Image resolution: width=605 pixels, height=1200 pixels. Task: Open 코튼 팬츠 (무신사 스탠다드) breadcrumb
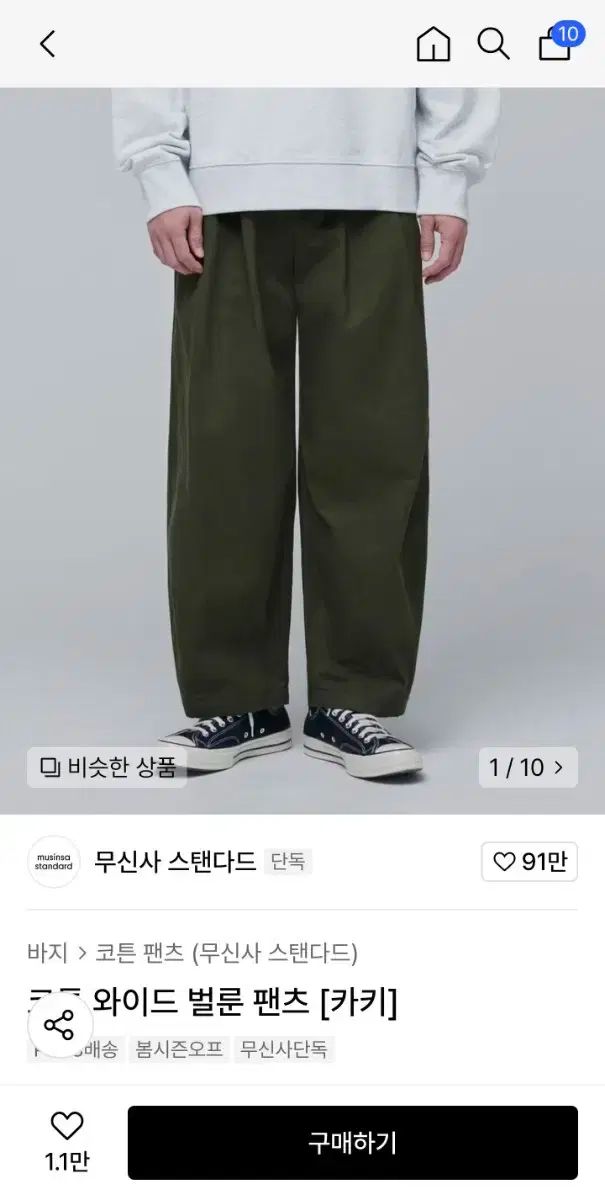(x=226, y=952)
